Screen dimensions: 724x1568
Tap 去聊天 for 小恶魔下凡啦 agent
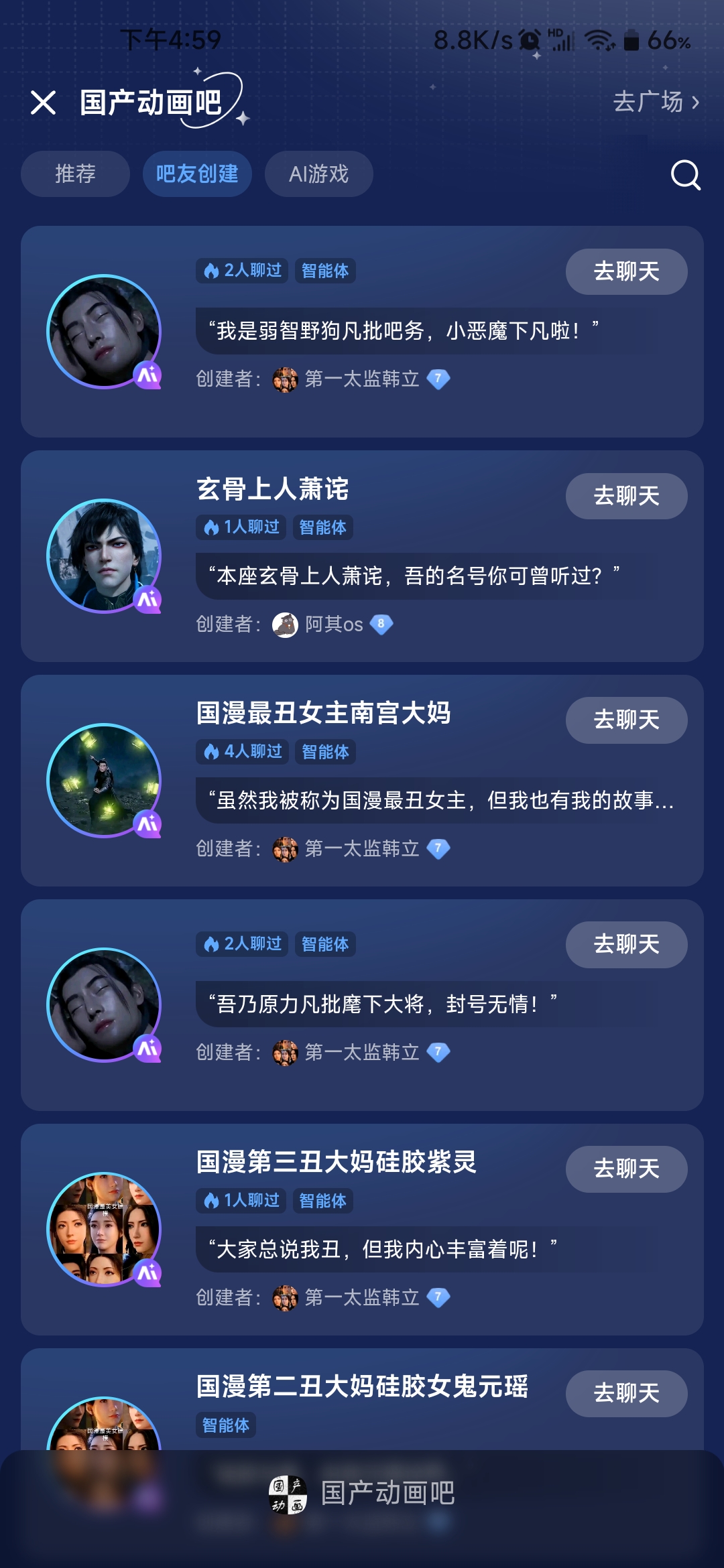point(626,271)
